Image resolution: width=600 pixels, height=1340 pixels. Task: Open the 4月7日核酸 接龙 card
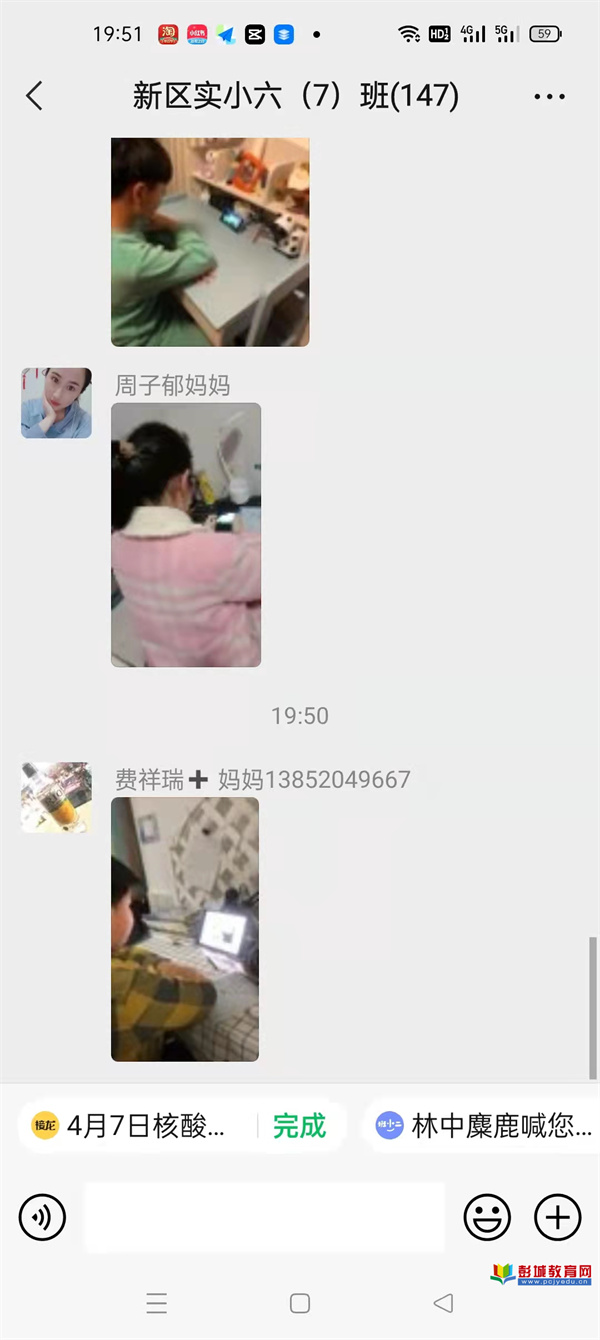point(135,1126)
